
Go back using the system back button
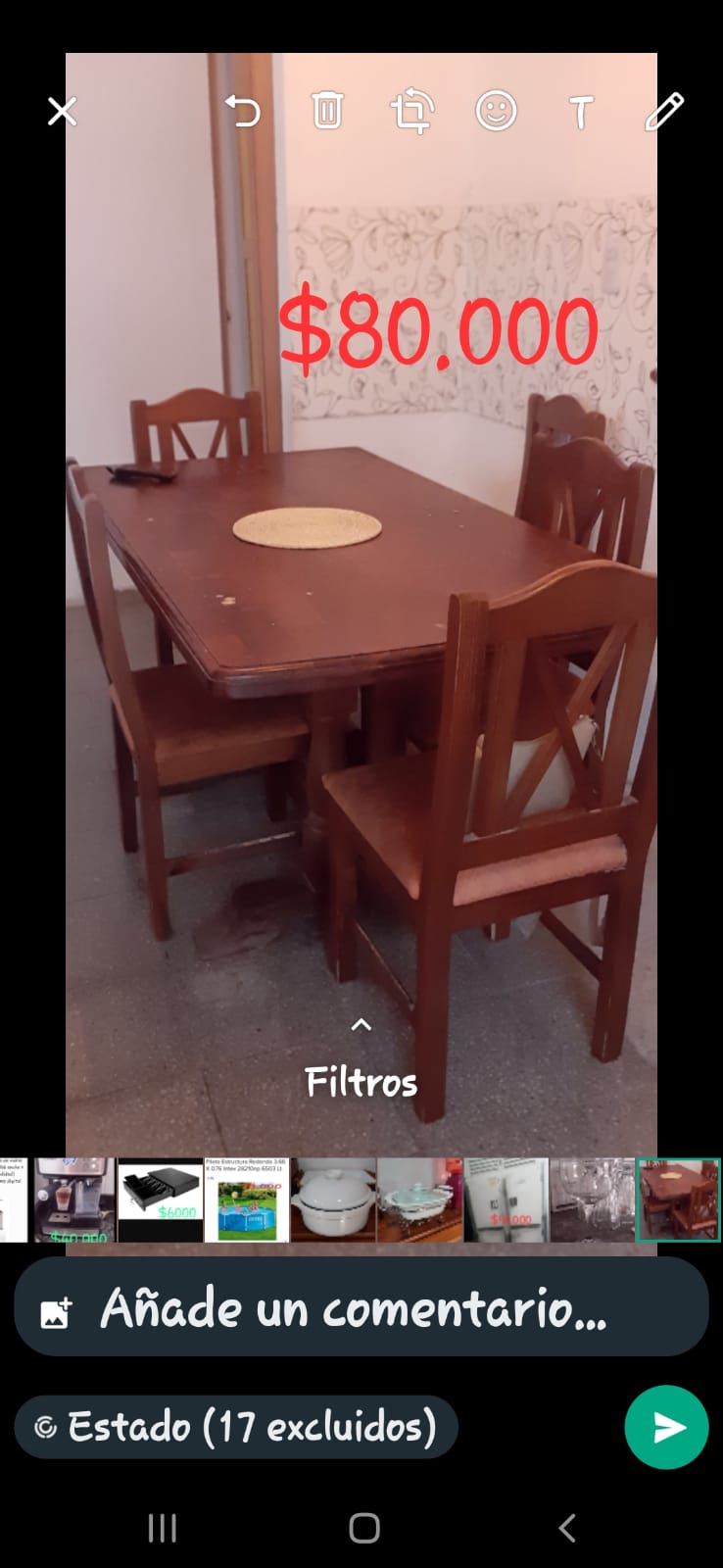tap(566, 1528)
